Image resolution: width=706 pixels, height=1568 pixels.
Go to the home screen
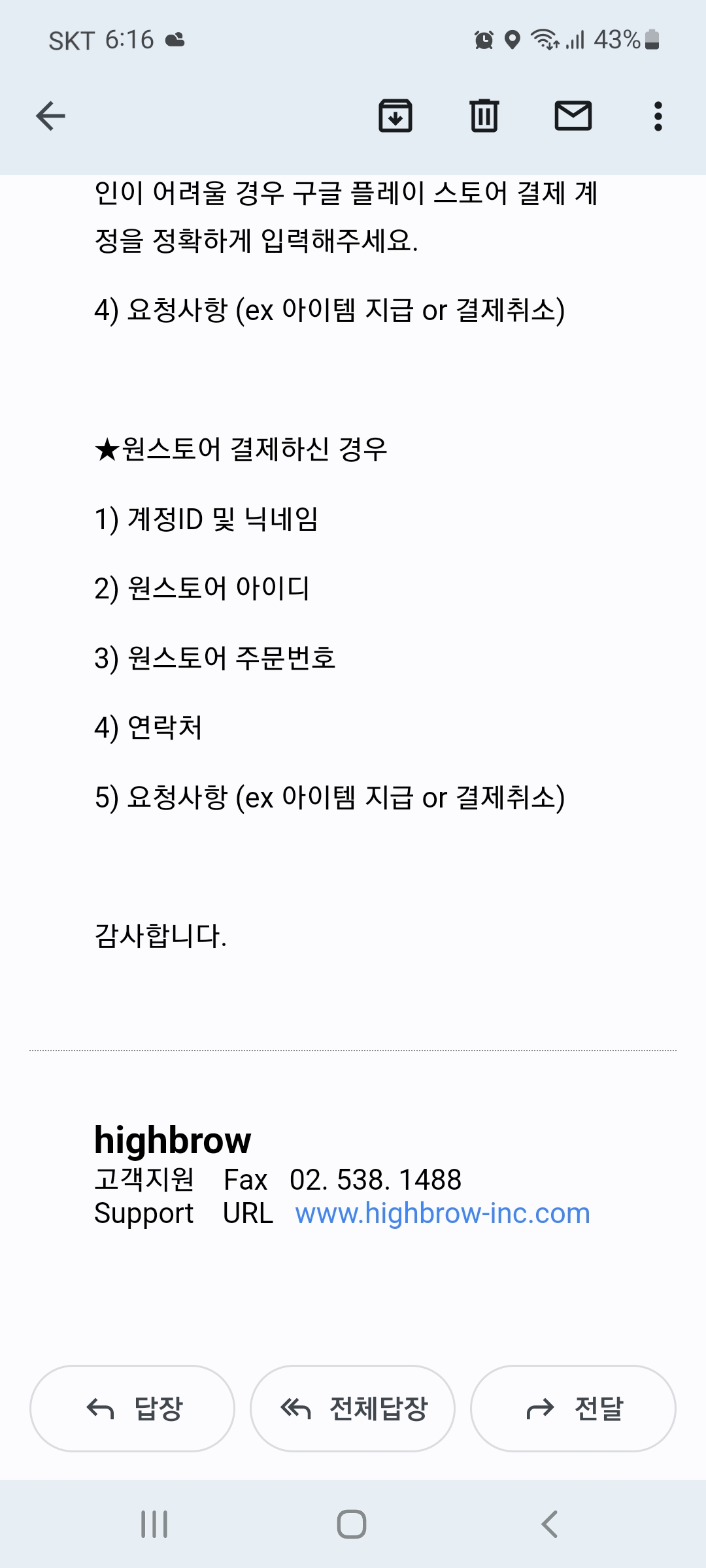352,1524
